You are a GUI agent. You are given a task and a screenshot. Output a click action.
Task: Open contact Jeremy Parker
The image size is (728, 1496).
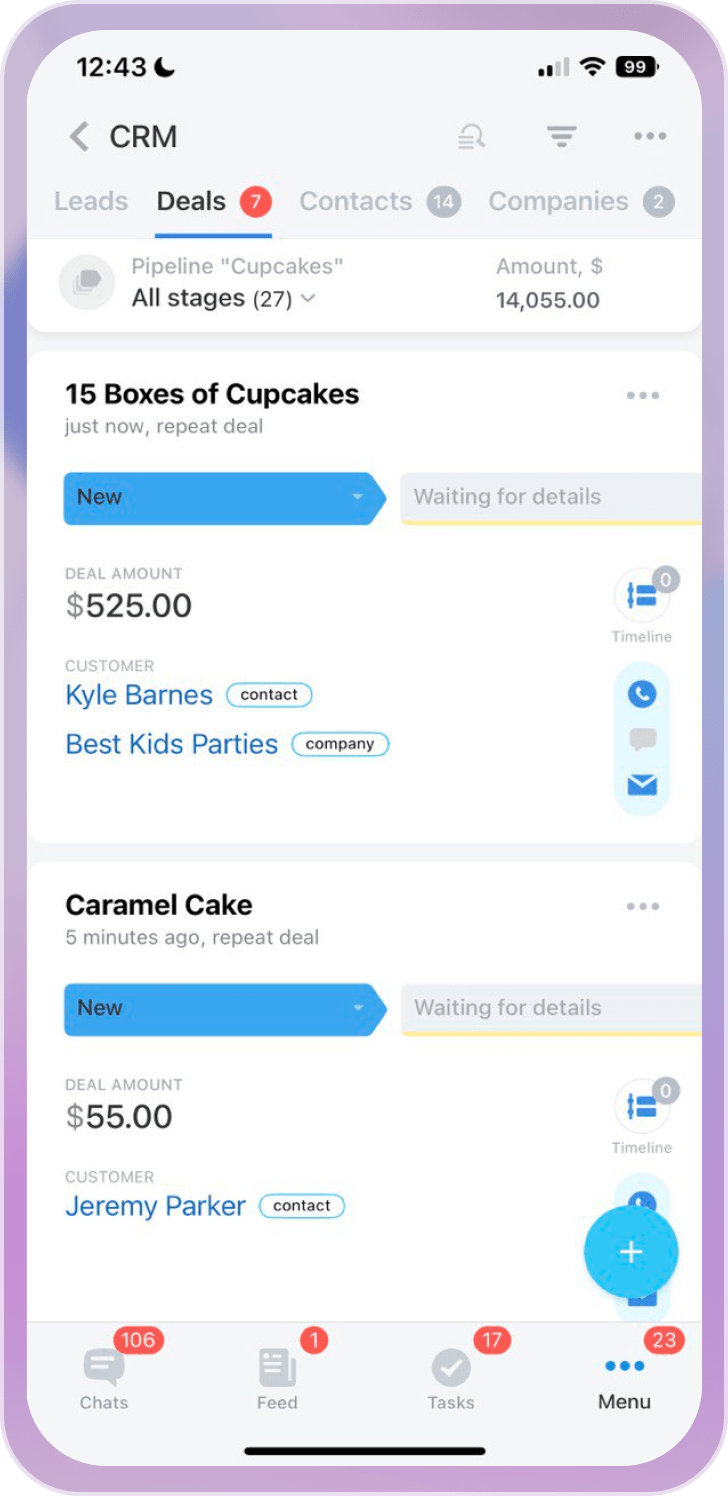[155, 1206]
